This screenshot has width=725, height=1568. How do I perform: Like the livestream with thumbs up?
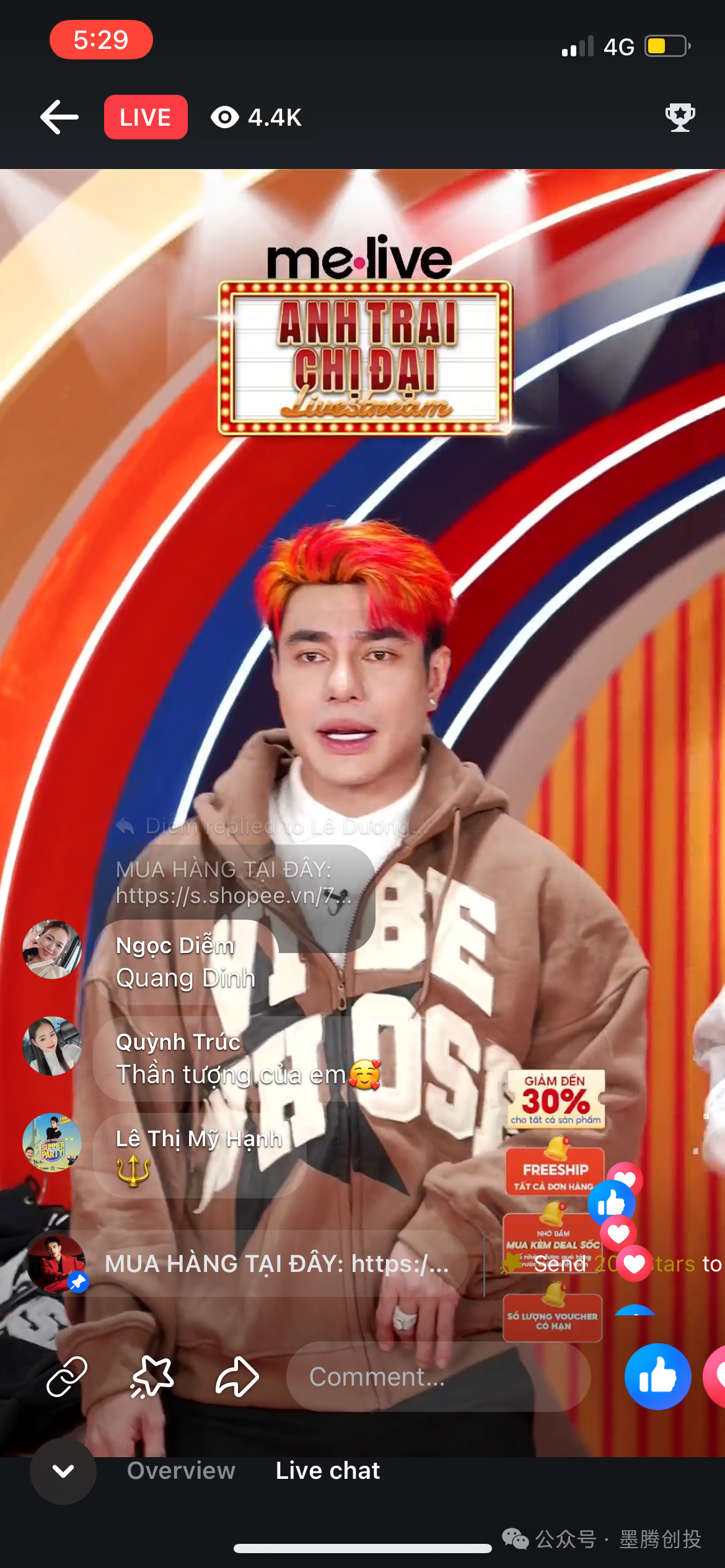pos(657,1377)
